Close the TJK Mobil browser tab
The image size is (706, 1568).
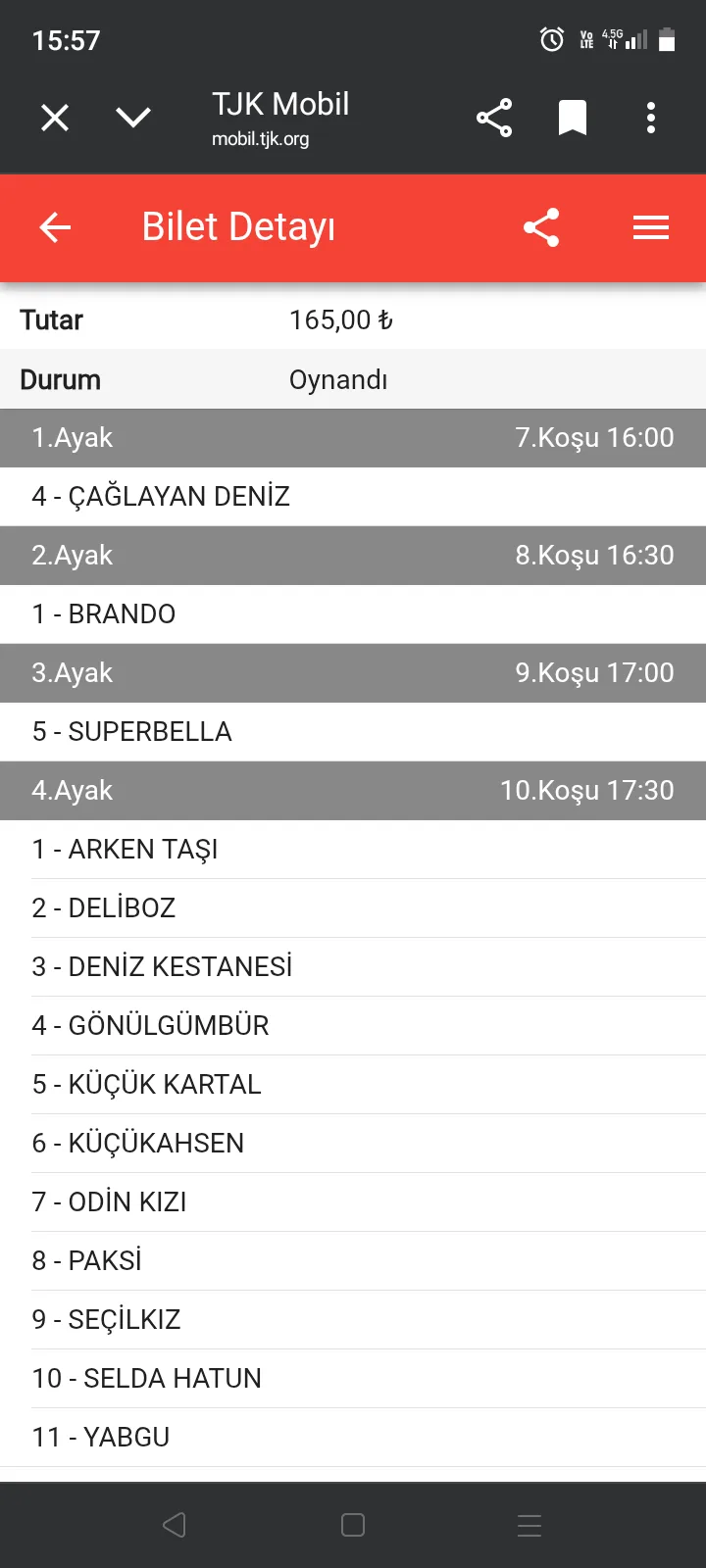pos(55,119)
